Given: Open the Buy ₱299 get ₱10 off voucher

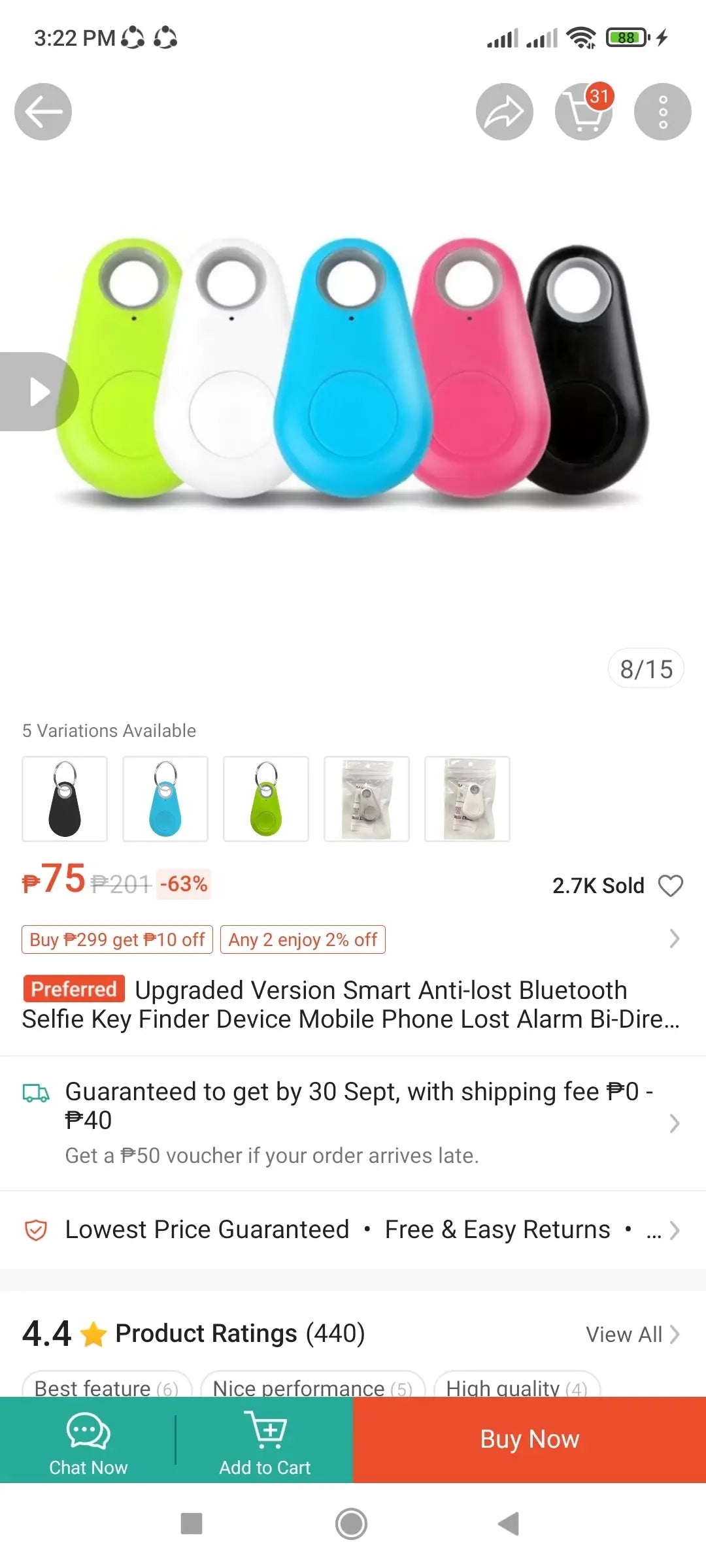Looking at the screenshot, I should (x=117, y=939).
